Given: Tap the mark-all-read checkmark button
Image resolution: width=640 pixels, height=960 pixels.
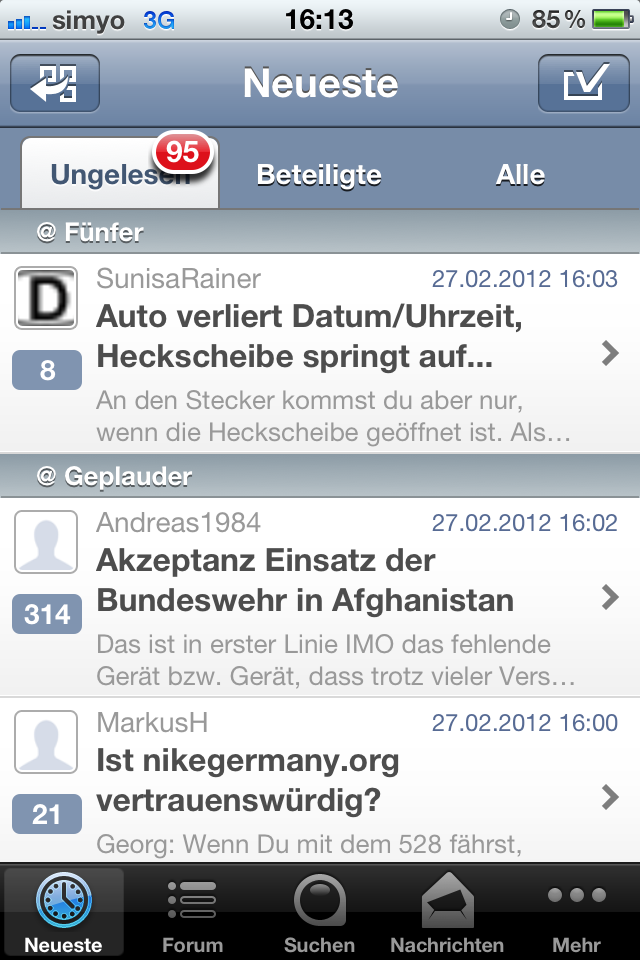Looking at the screenshot, I should coord(583,84).
